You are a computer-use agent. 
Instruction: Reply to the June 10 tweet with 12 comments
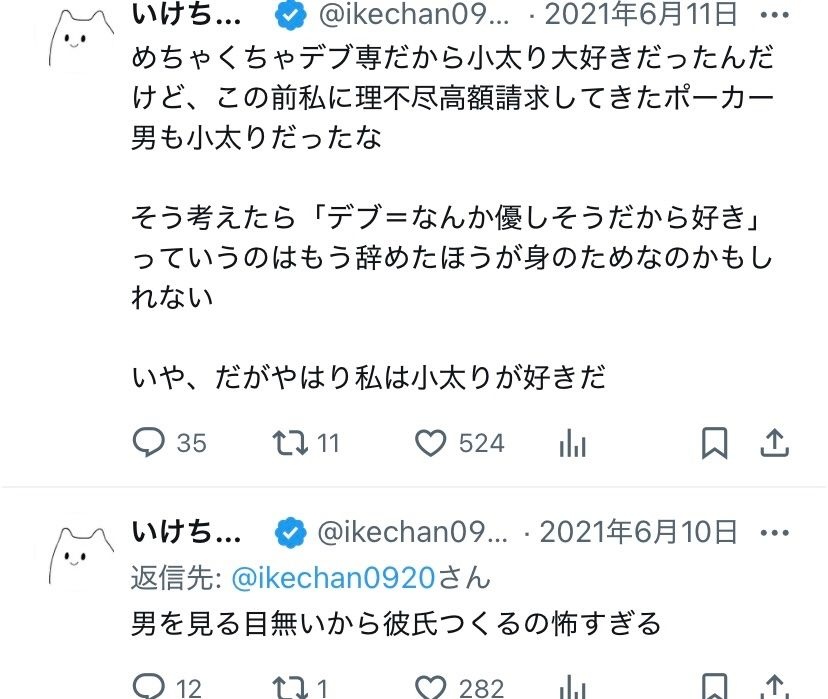[x=148, y=686]
